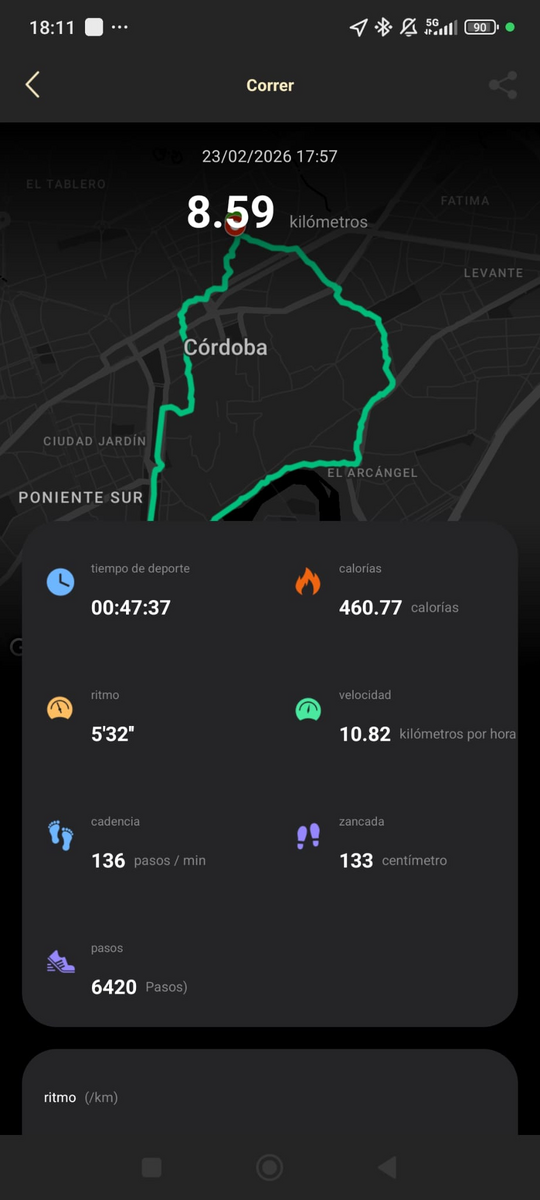Image resolution: width=540 pixels, height=1200 pixels.
Task: Open the running route map
Action: pos(270,322)
